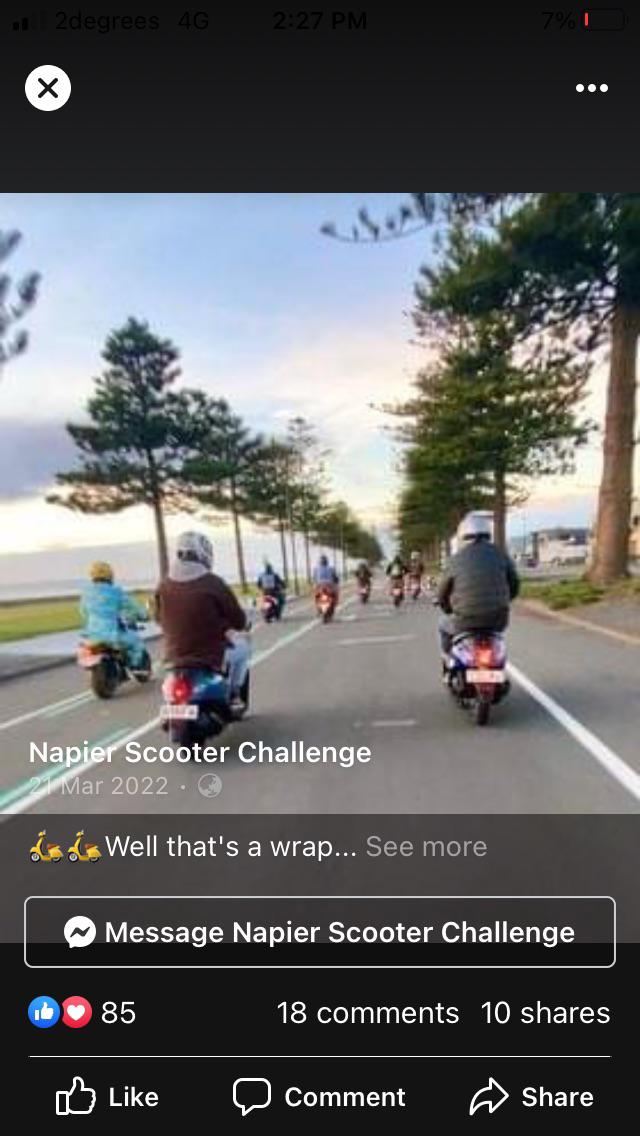Like this photo
Screen dimensions: 640x1136
coord(107,1097)
